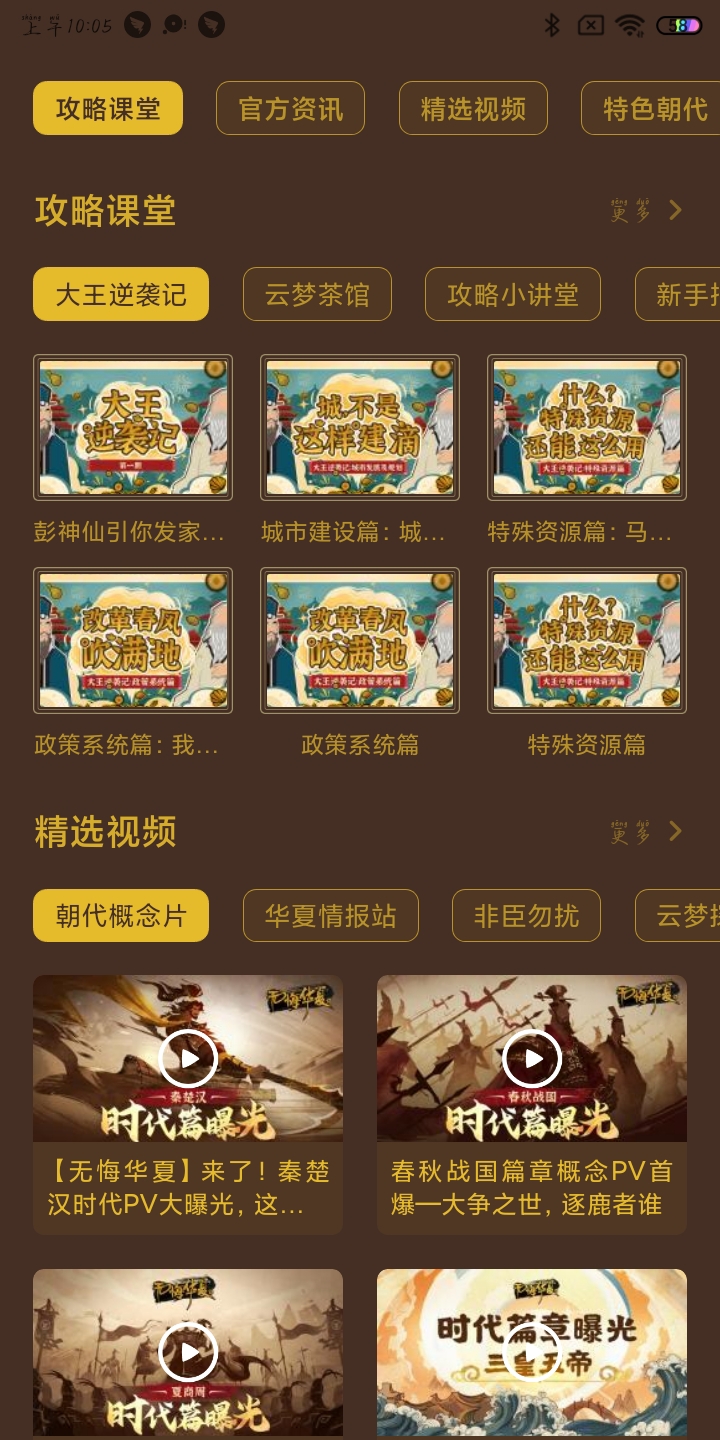The width and height of the screenshot is (720, 1440).
Task: Play the 夏商周 era reveal video
Action: pyautogui.click(x=187, y=1351)
